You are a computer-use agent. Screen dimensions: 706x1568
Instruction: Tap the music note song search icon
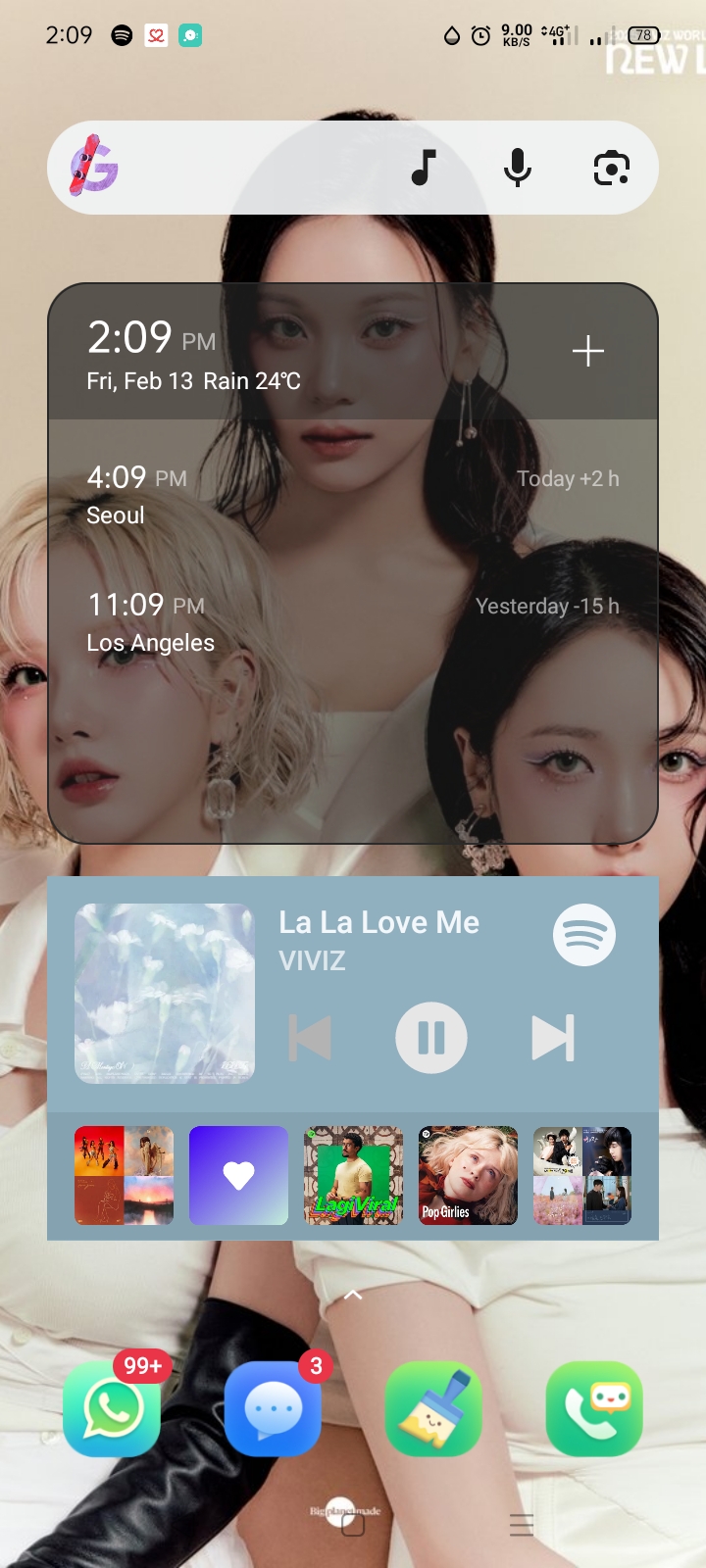(423, 168)
